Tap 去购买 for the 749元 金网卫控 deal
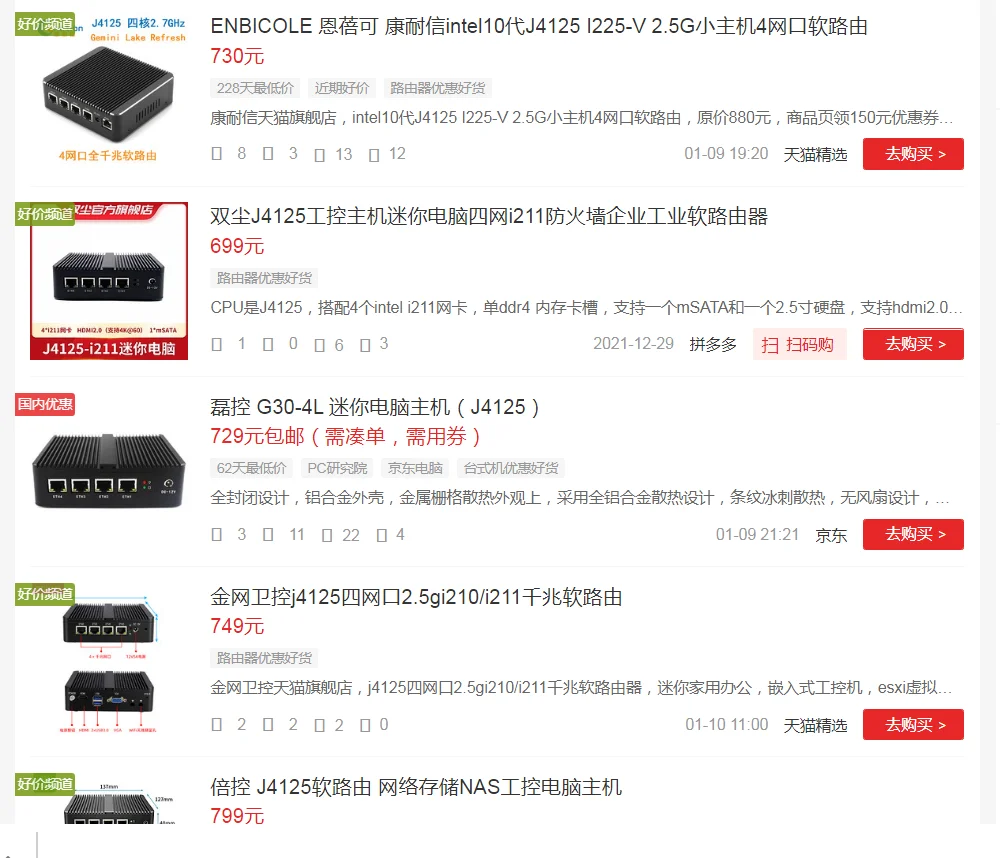Viewport: 1000px width, 858px height. click(912, 724)
